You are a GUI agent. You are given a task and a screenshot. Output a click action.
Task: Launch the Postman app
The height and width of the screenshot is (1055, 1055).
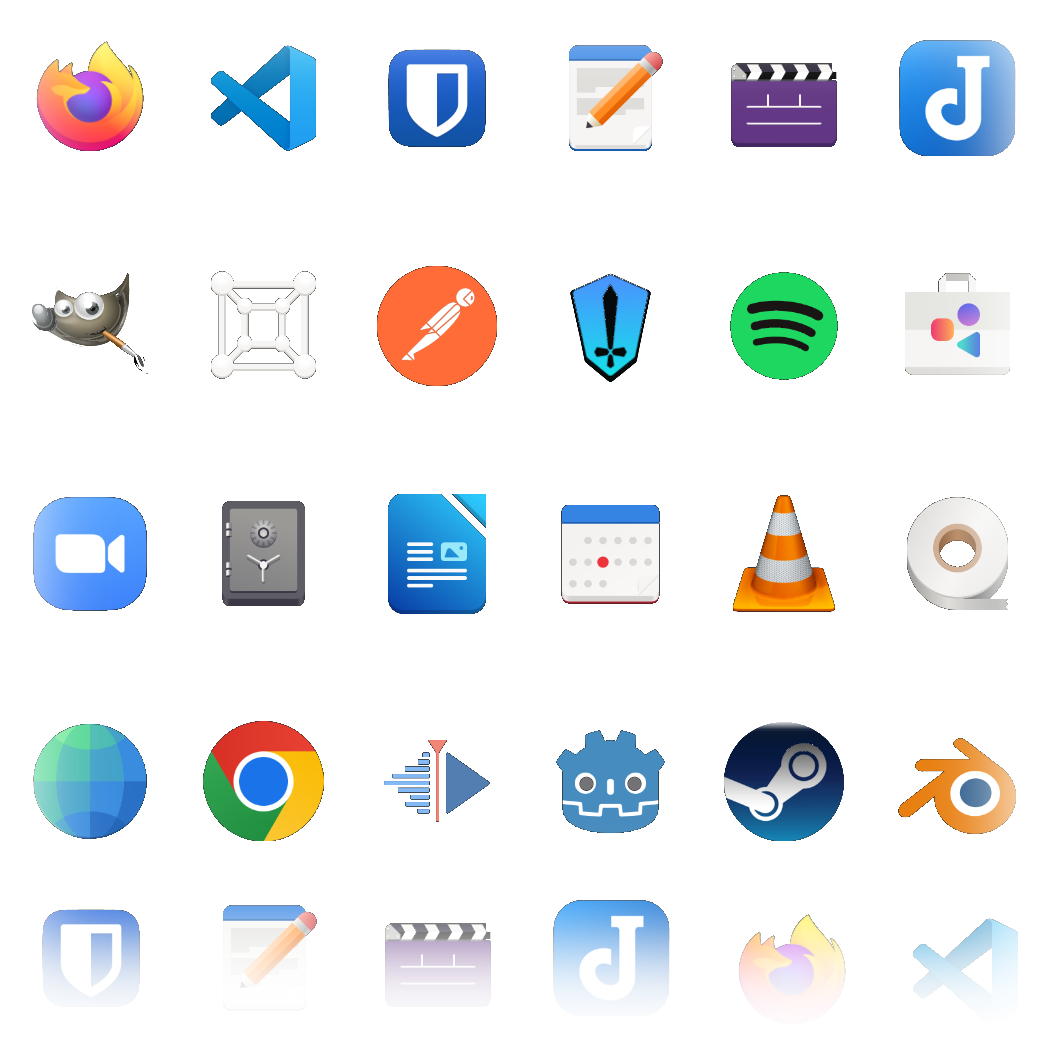click(x=437, y=326)
